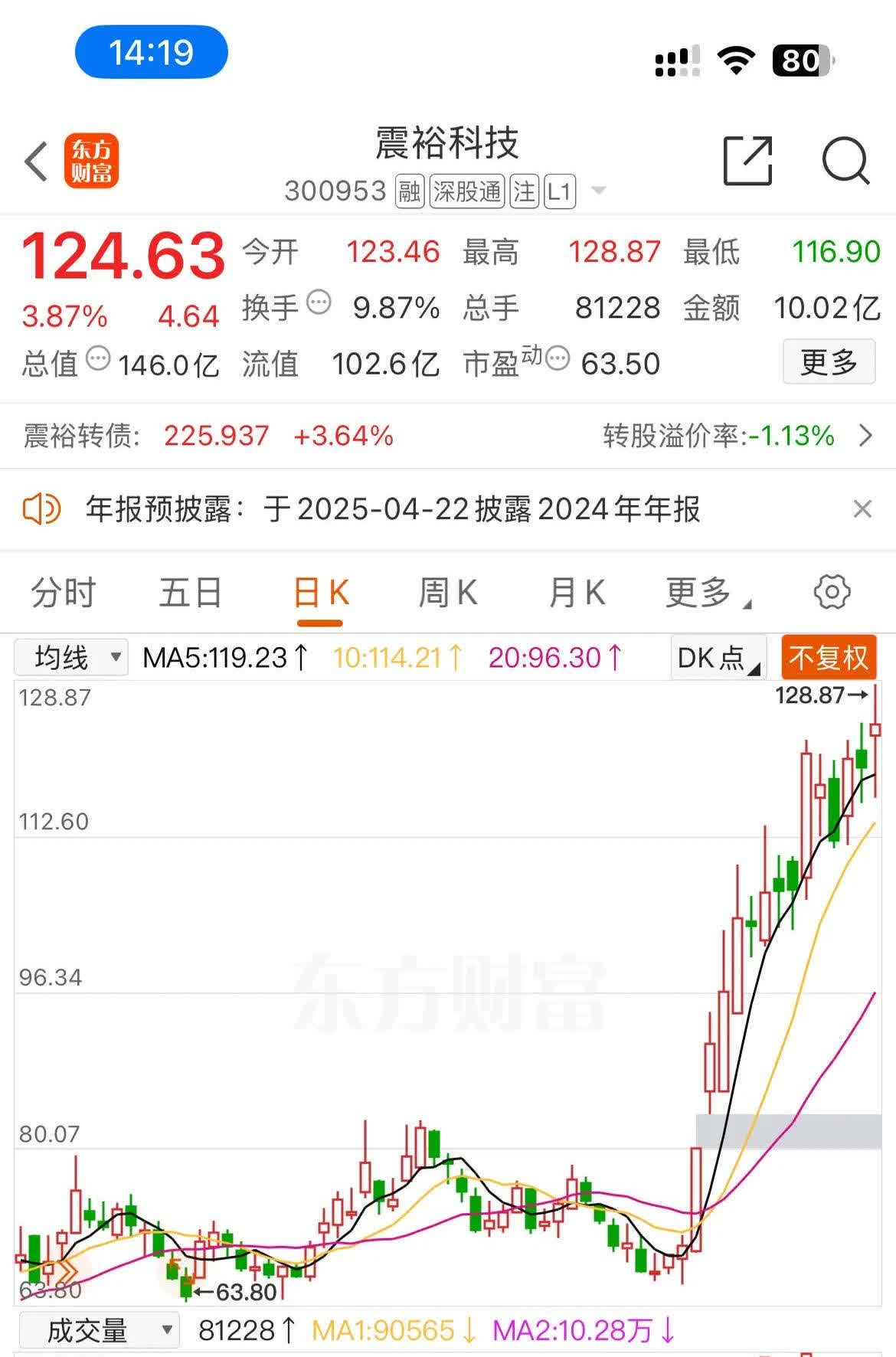Tap the L1 quote level badge
This screenshot has width=896, height=1357.
tap(559, 191)
